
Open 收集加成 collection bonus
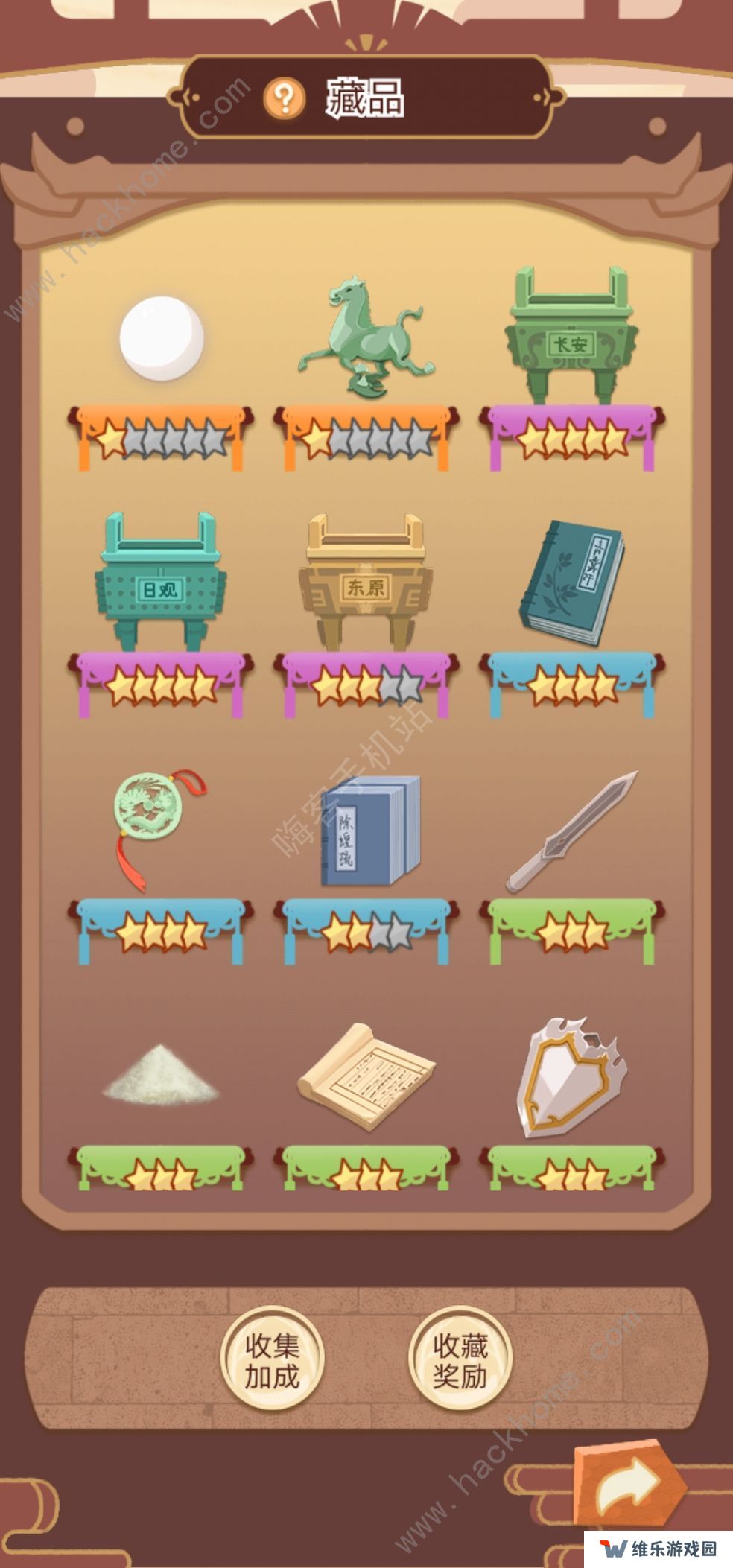(273, 1360)
